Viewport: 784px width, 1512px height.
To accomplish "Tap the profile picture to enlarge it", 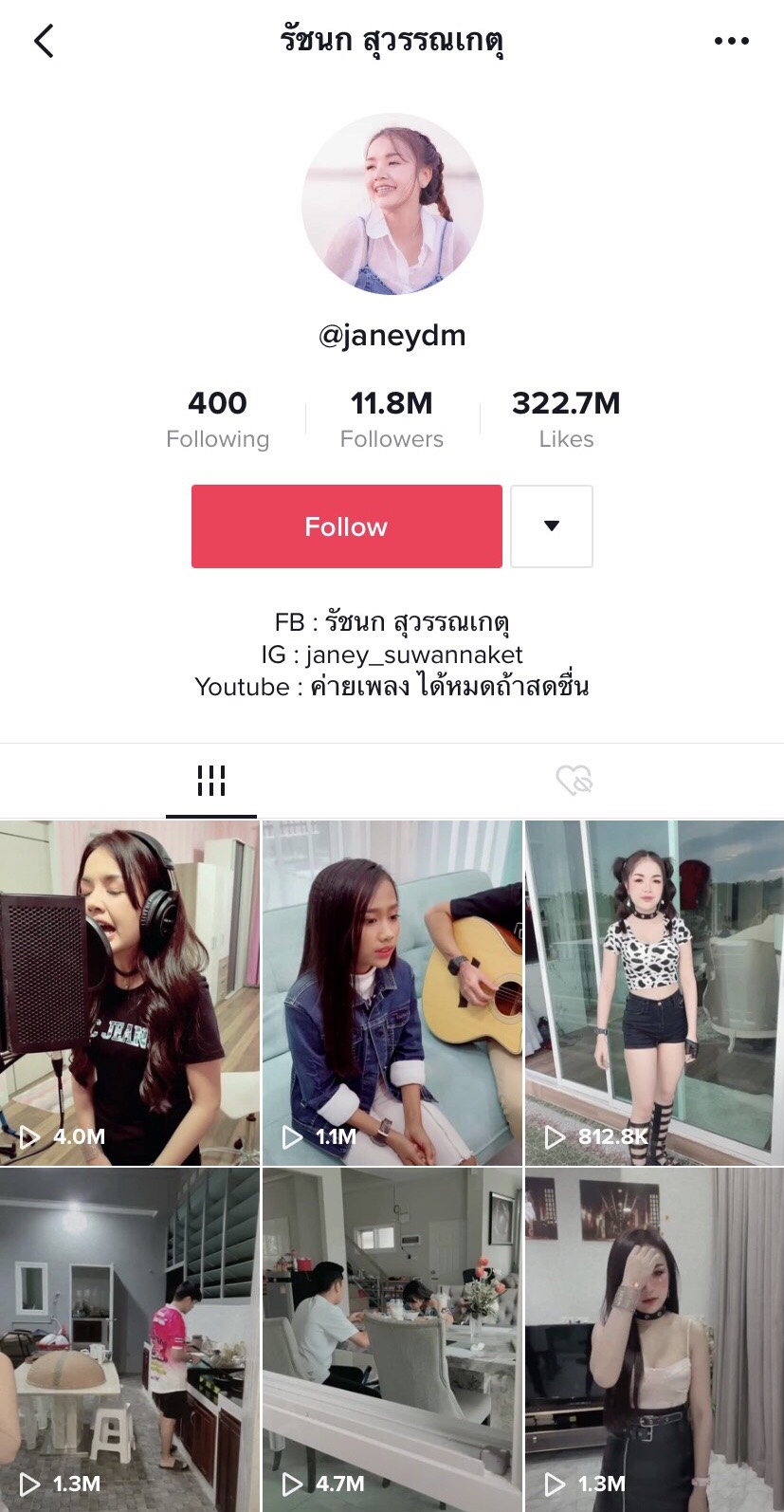I will click(x=392, y=204).
